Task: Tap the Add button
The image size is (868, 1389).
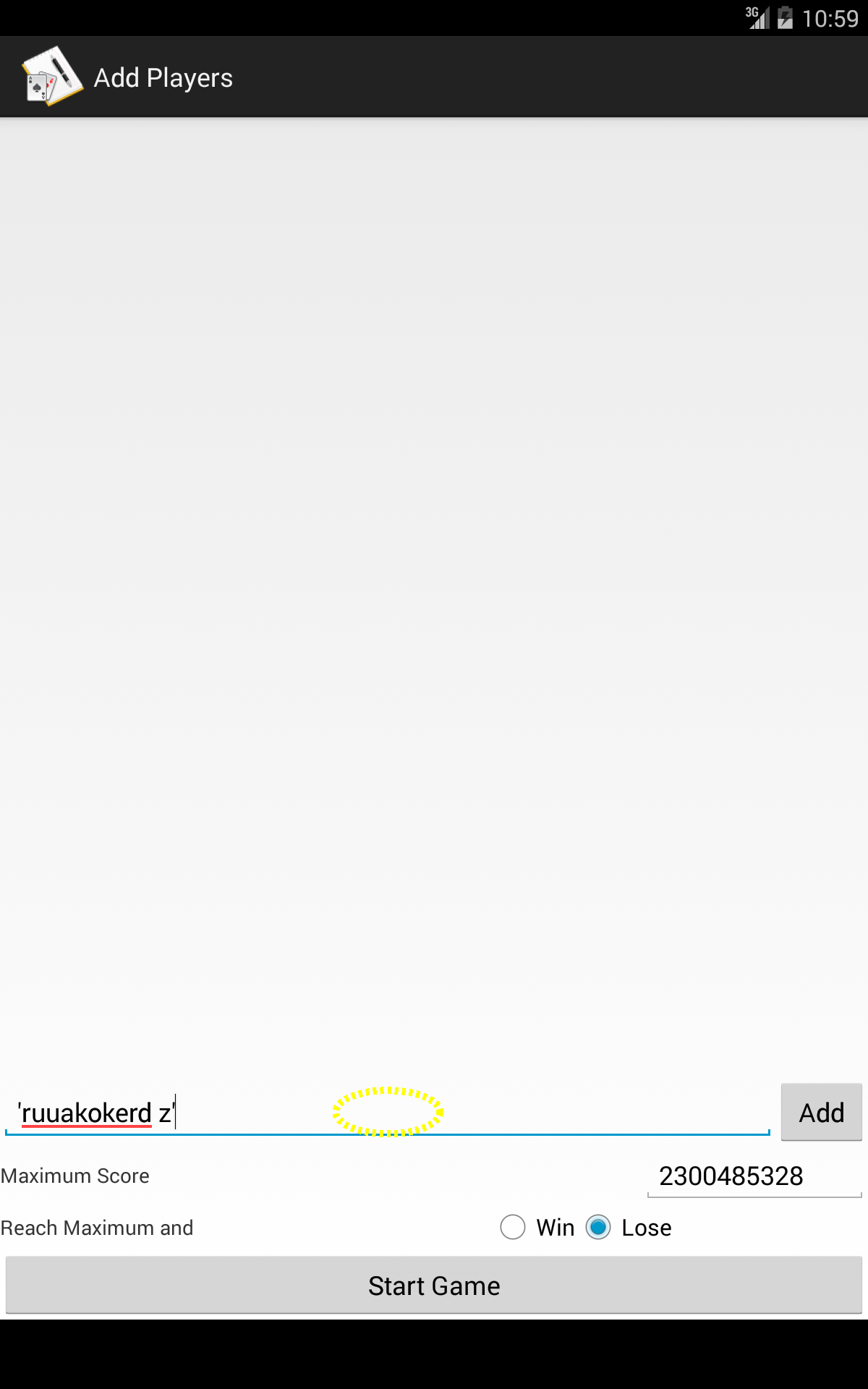Action: 821,1112
